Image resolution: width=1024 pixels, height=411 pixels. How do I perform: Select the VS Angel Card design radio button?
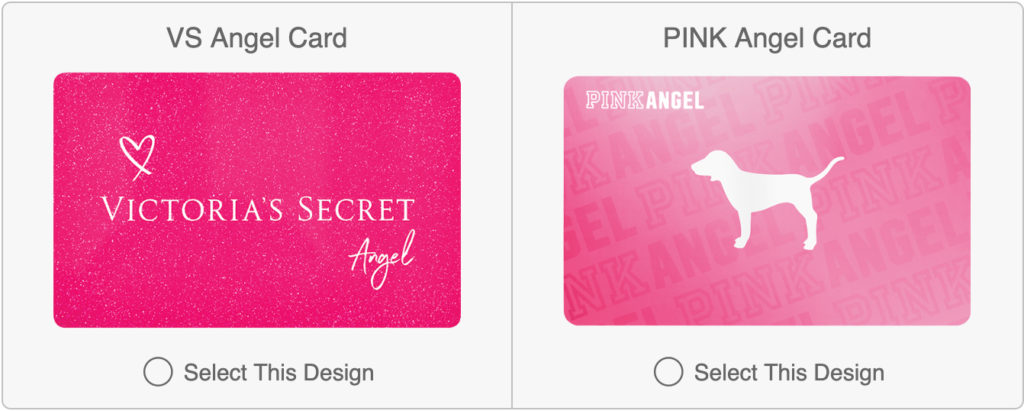pyautogui.click(x=157, y=373)
